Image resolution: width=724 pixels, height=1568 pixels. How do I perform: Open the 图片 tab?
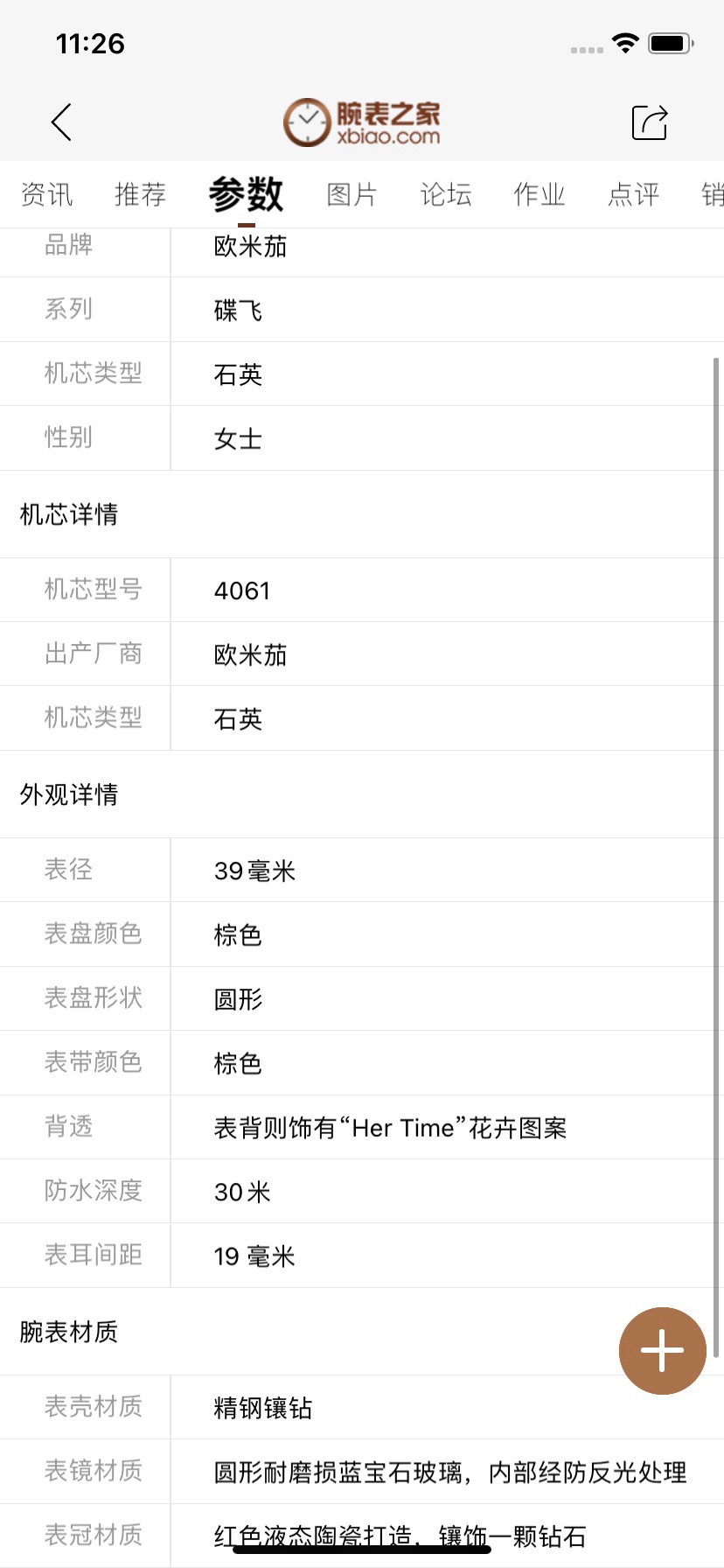352,194
